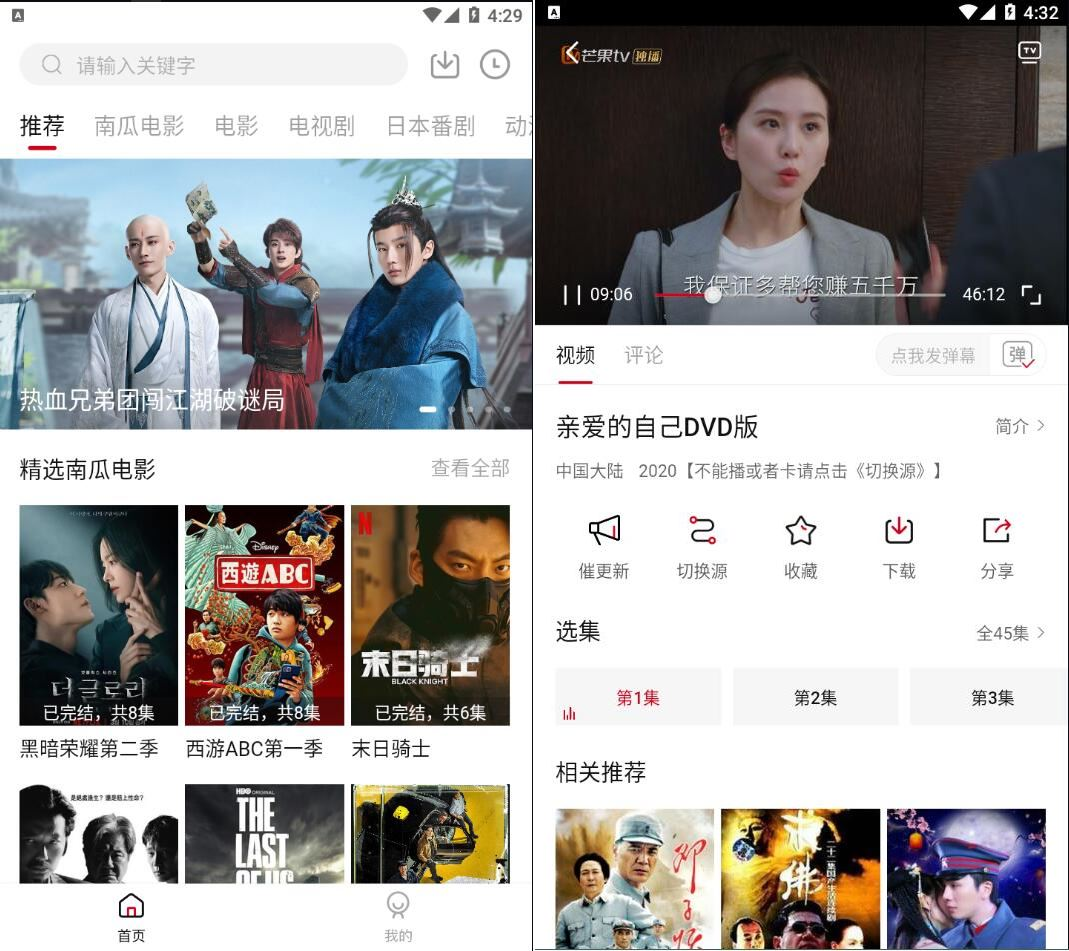Add show to 收藏 favorites
The height and width of the screenshot is (951, 1069).
point(800,546)
